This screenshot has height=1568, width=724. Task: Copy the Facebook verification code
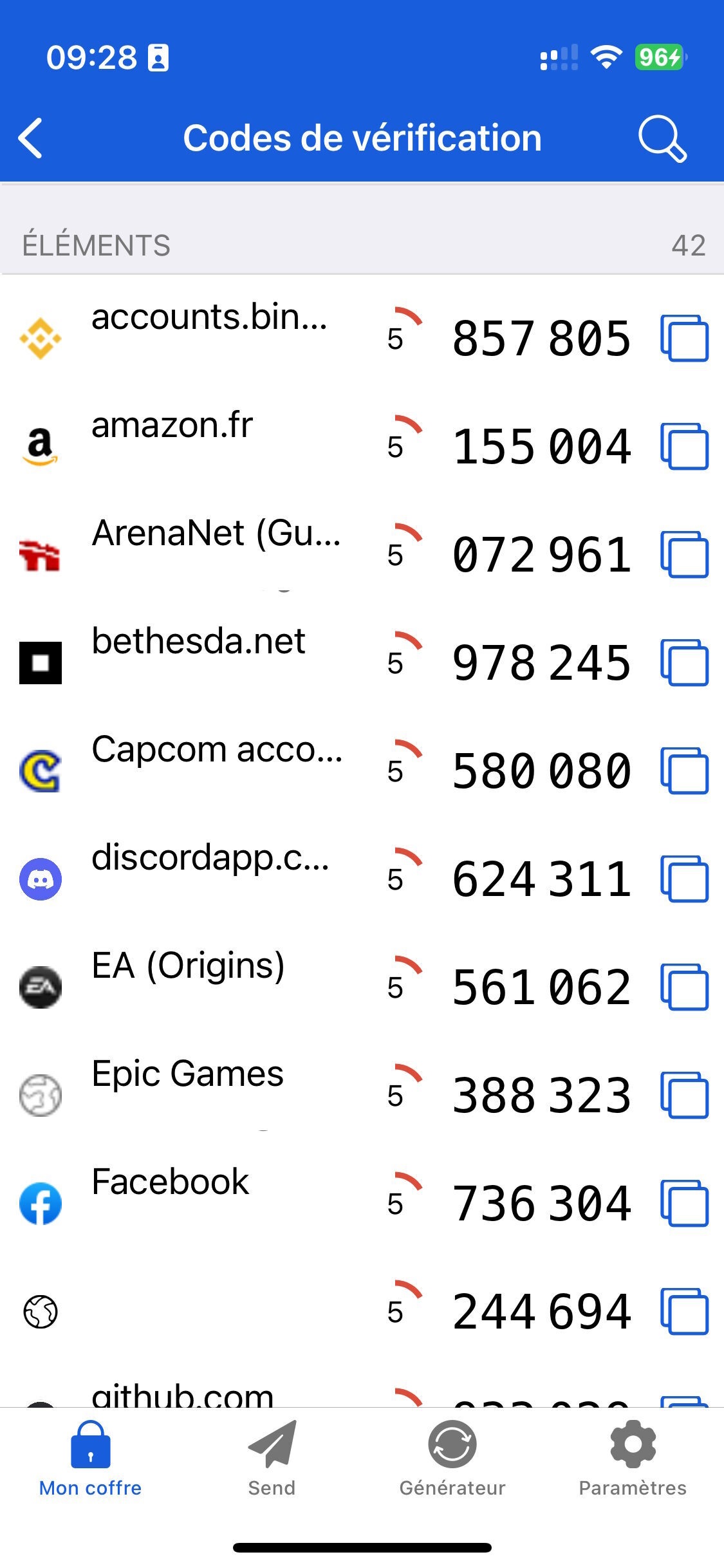pyautogui.click(x=684, y=1203)
